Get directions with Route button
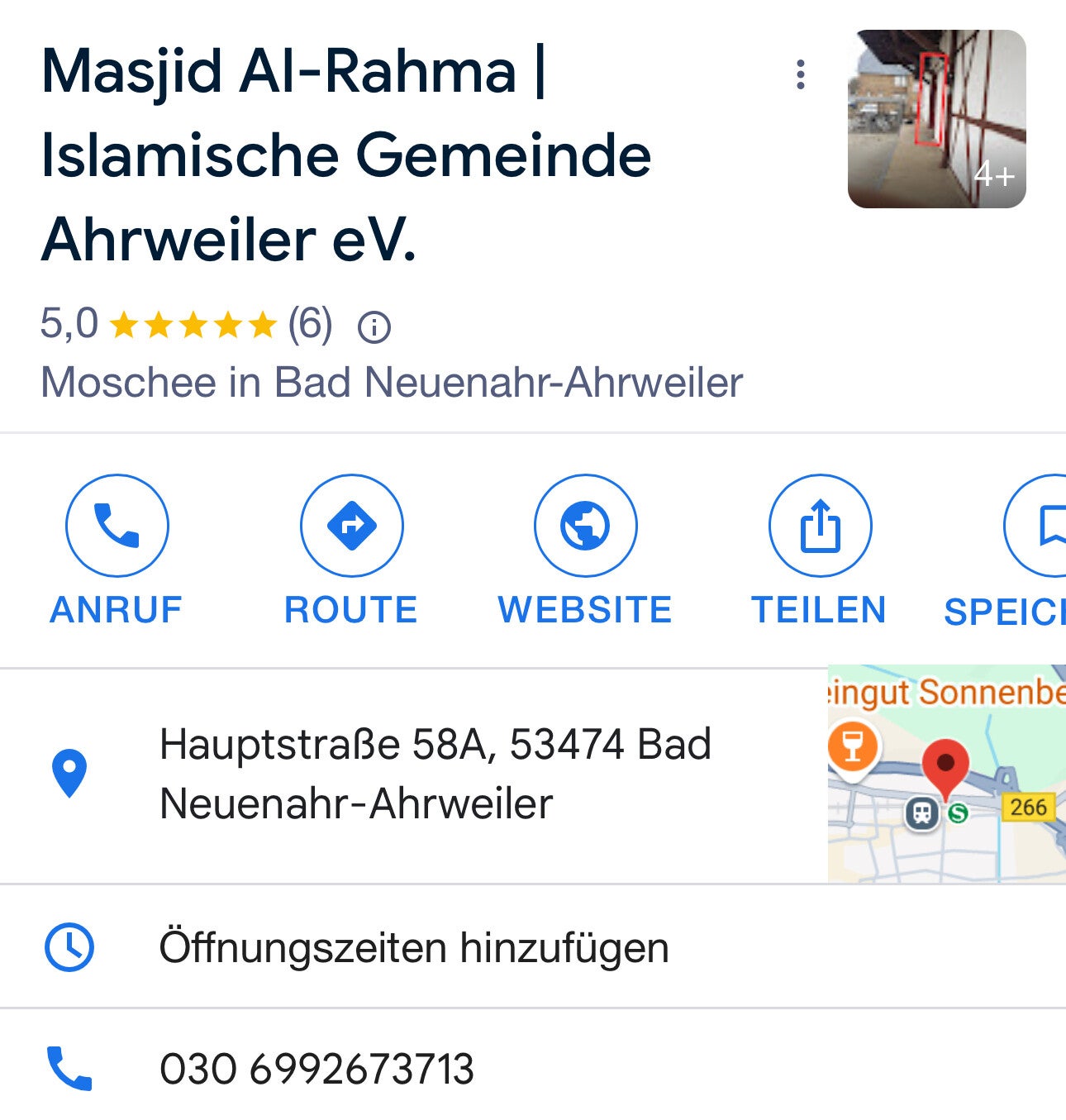Image resolution: width=1066 pixels, height=1120 pixels. pos(351,526)
